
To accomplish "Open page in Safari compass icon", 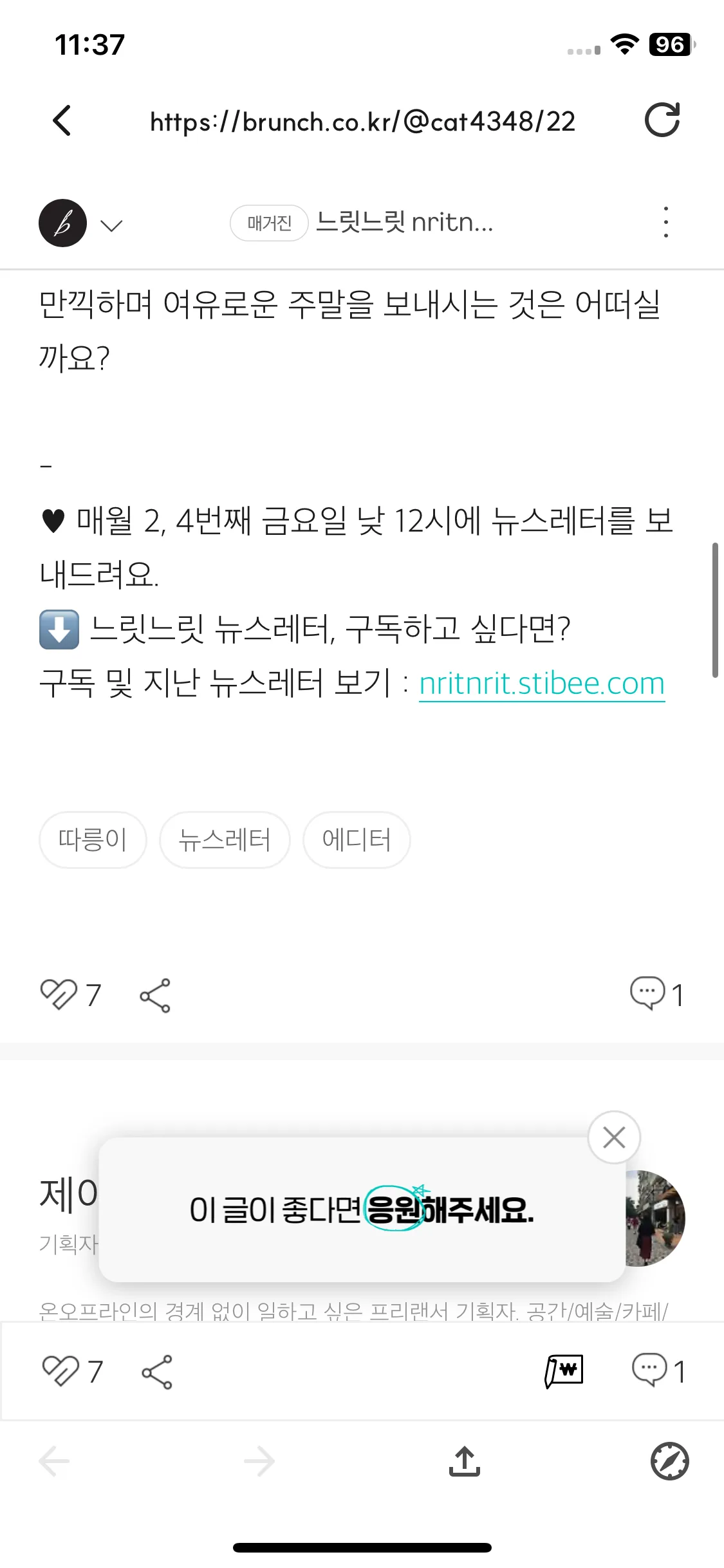I will click(x=669, y=1462).
